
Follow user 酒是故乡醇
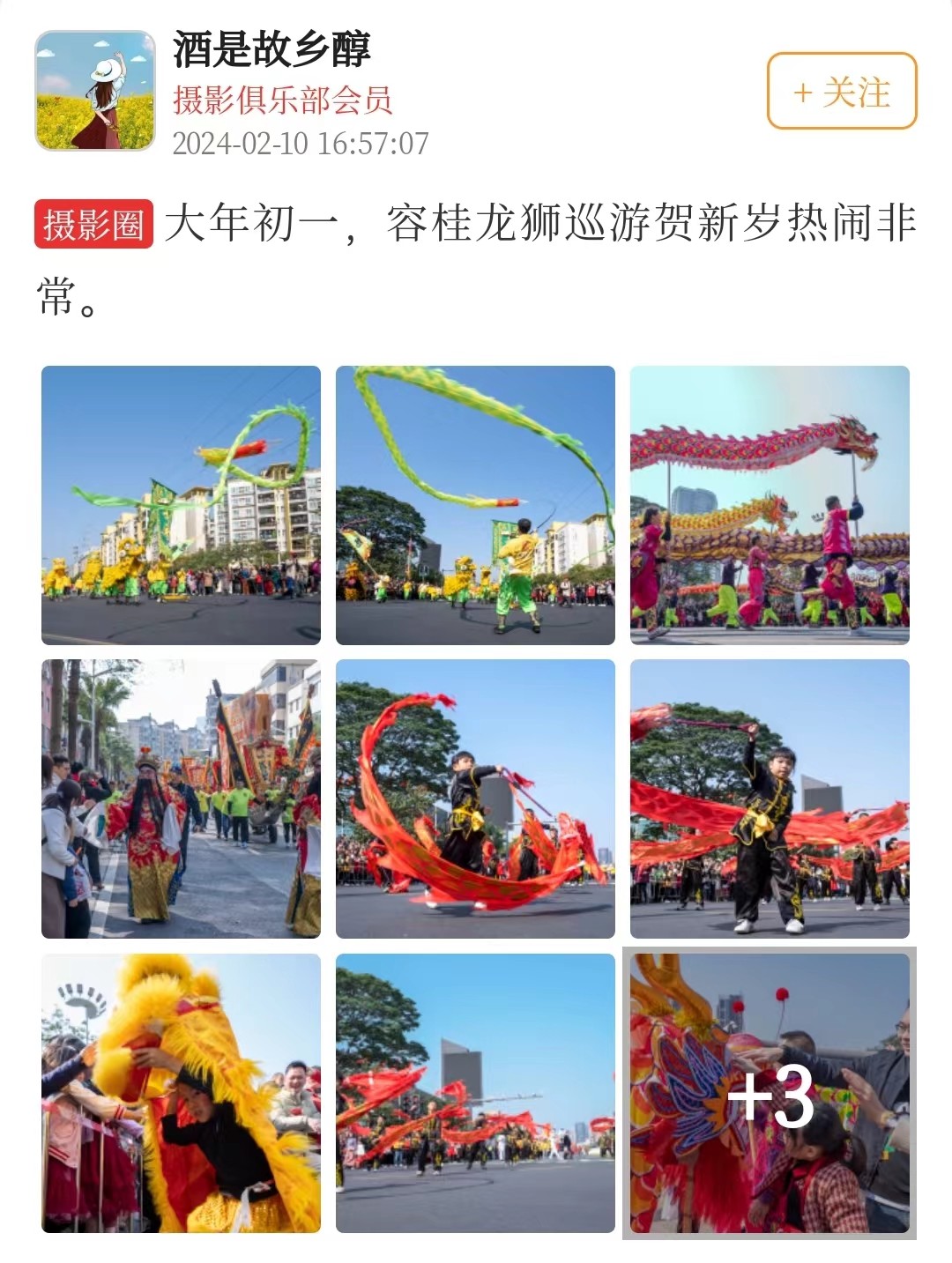(x=842, y=91)
